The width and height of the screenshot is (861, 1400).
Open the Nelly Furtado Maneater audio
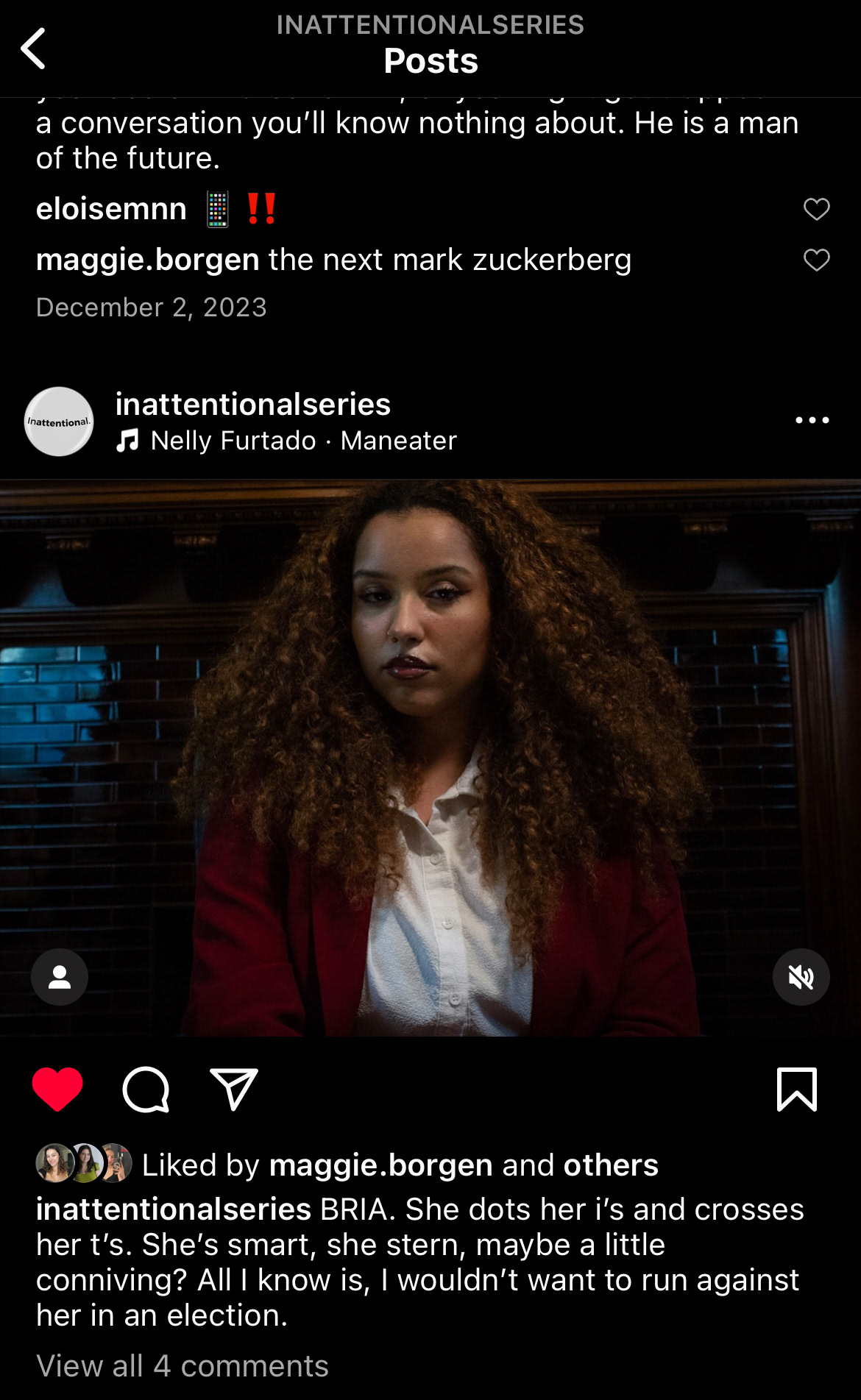point(287,440)
